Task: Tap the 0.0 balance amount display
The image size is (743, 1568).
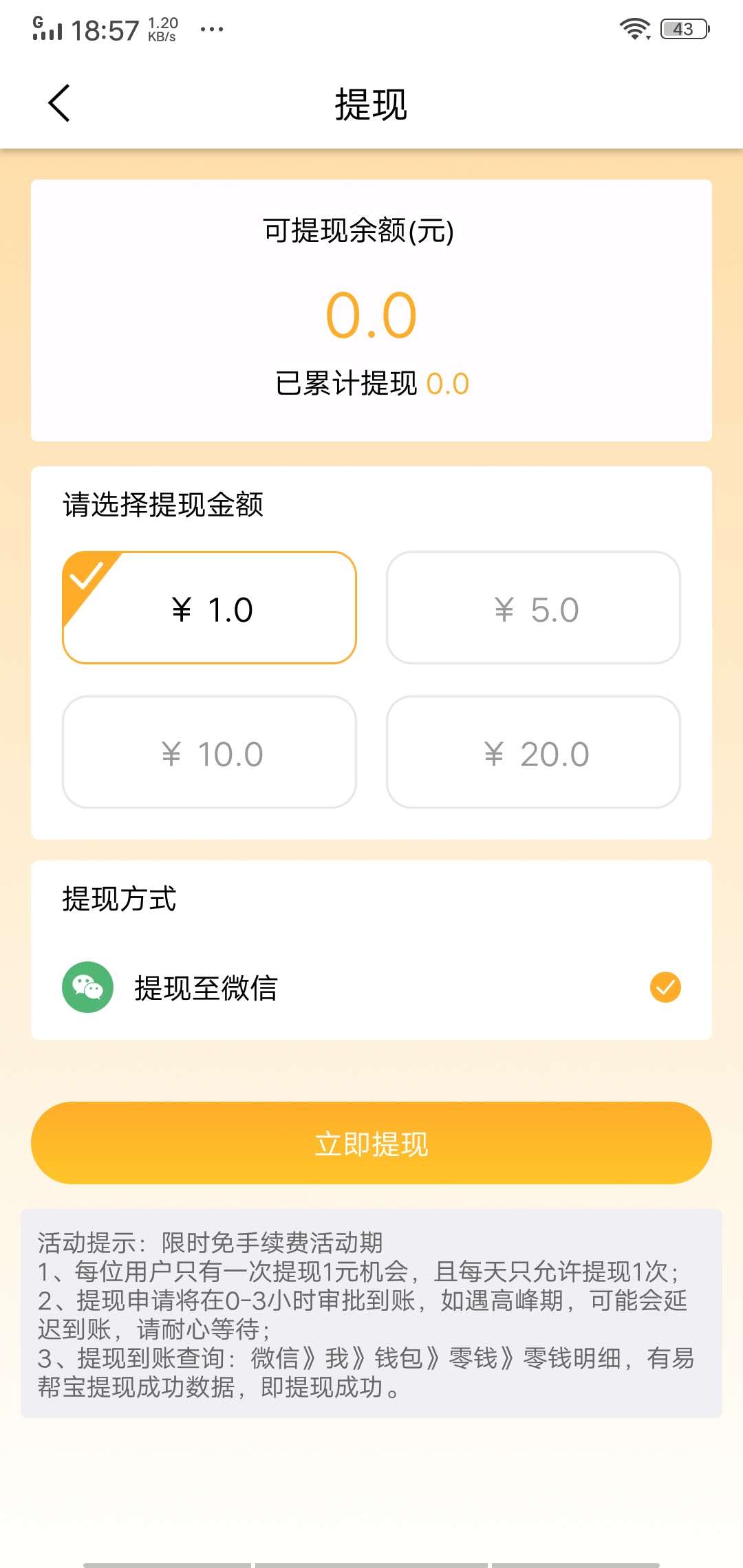Action: 371,315
